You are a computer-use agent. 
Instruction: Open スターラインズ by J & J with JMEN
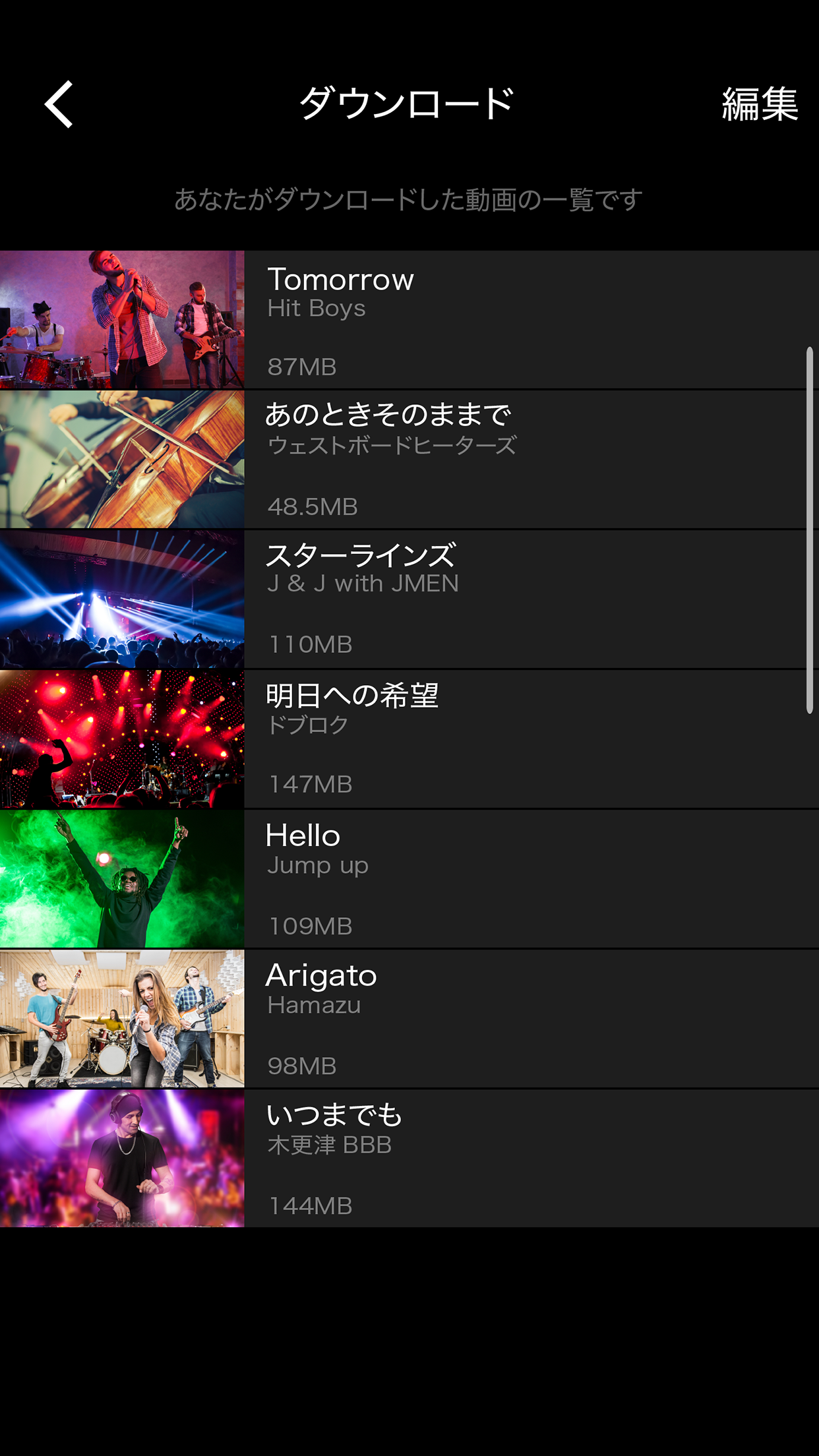(x=409, y=599)
